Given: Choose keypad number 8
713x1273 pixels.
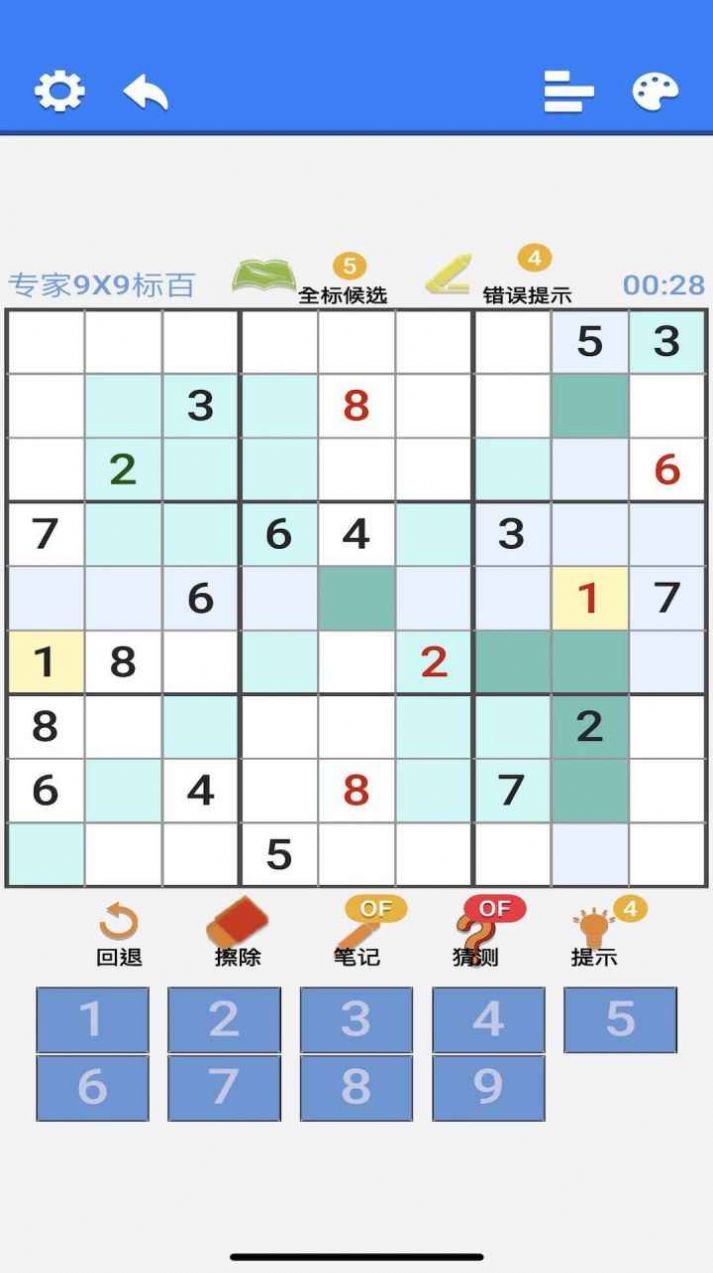Looking at the screenshot, I should point(356,1087).
